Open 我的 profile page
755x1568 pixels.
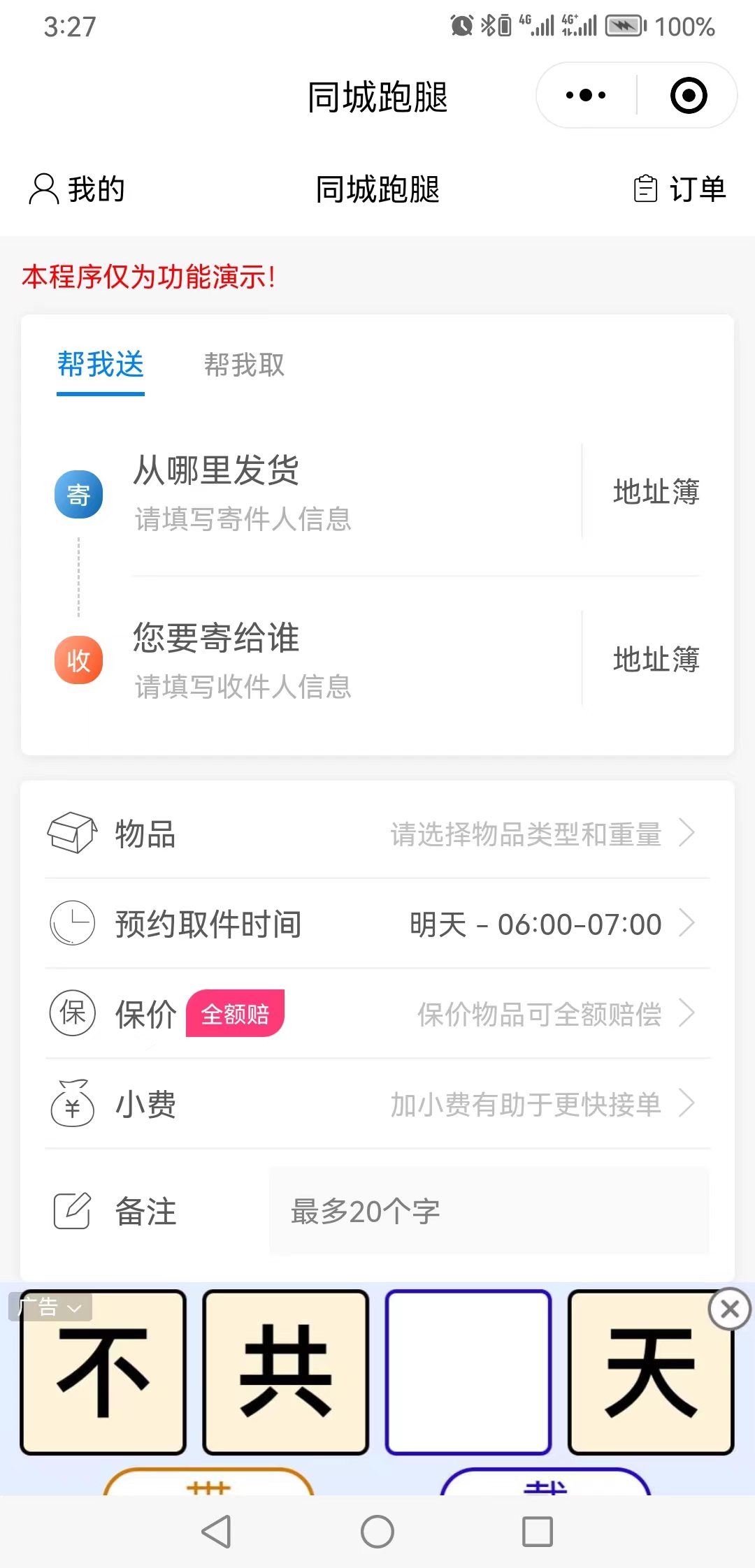point(77,189)
